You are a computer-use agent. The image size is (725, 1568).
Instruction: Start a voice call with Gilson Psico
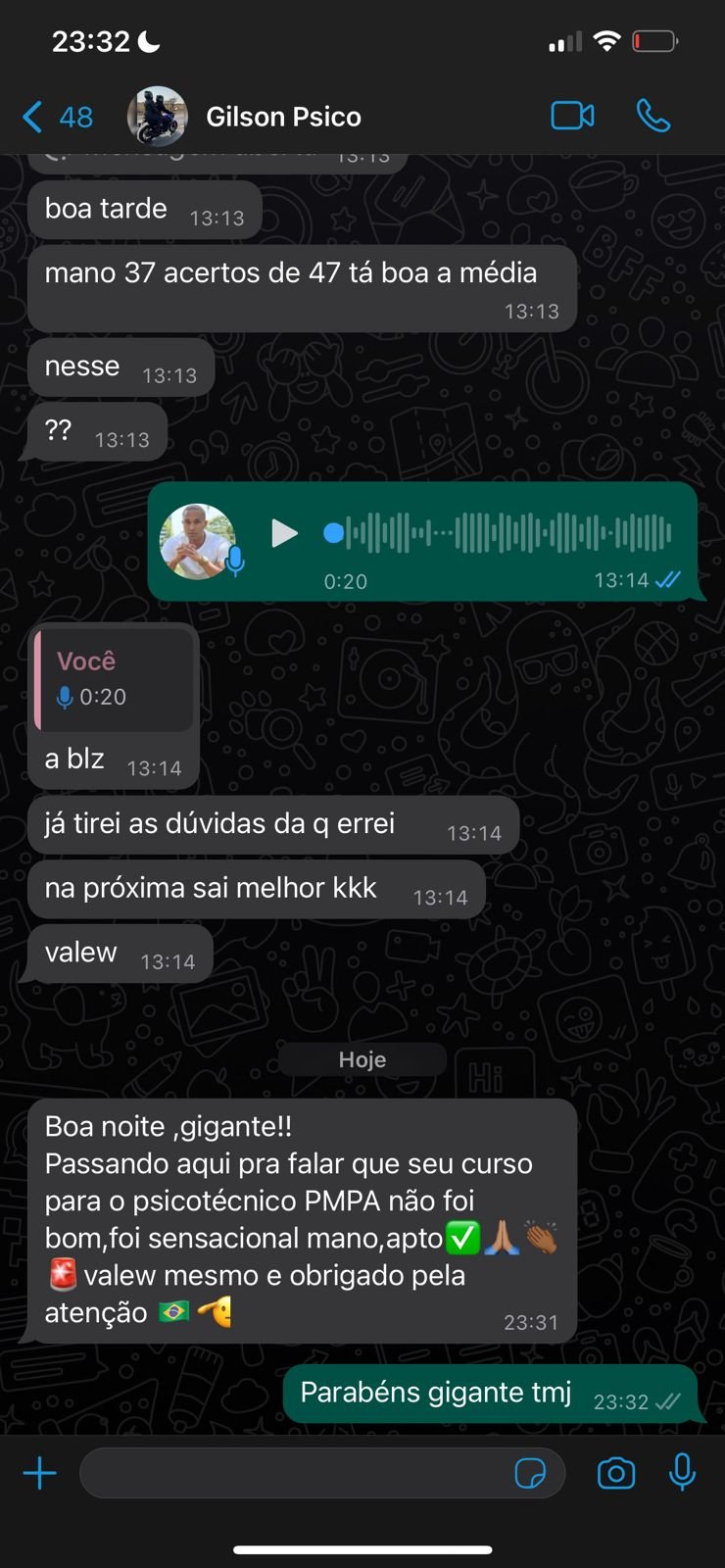(x=652, y=116)
